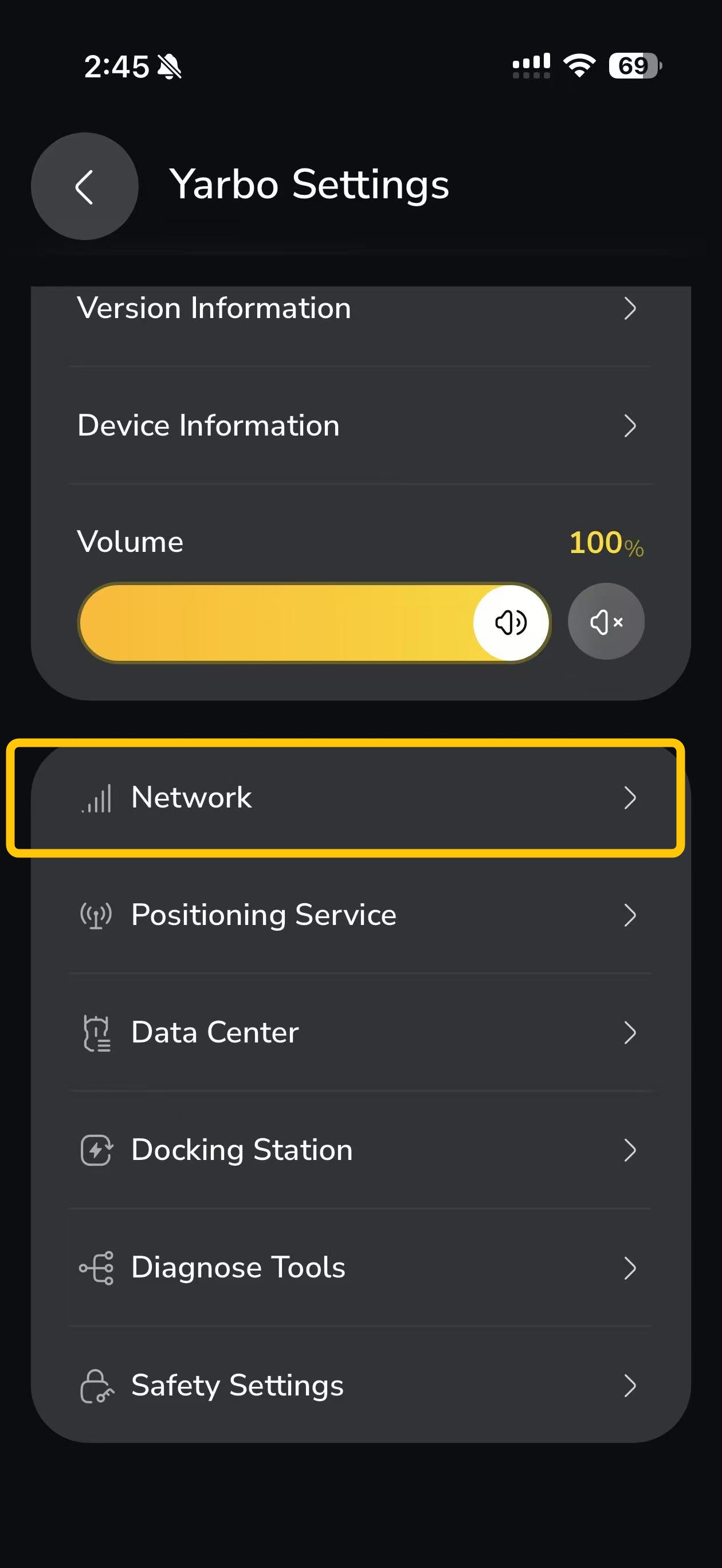The image size is (722, 1568).
Task: Go back from Yarbo Settings
Action: pos(85,186)
